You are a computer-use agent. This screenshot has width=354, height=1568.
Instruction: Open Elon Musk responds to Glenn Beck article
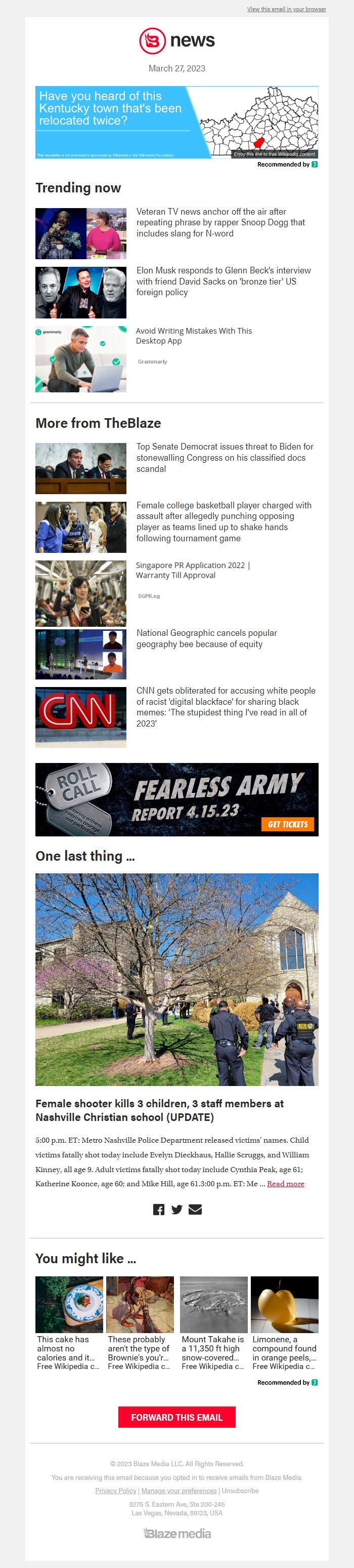coord(223,281)
